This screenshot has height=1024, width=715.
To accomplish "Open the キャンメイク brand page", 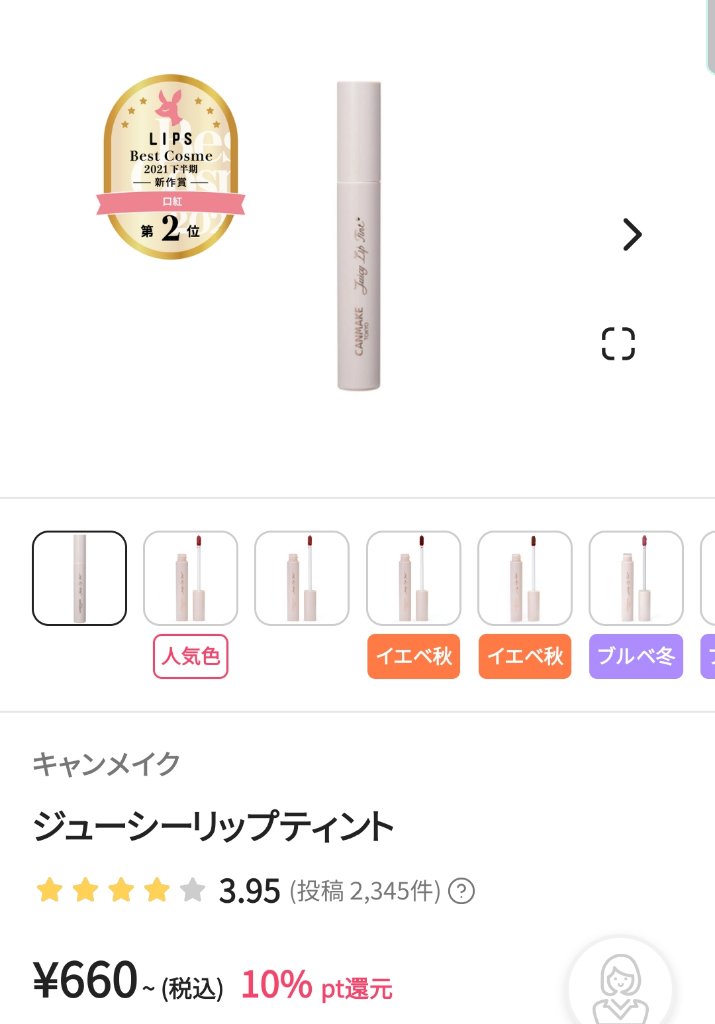I will pyautogui.click(x=106, y=764).
